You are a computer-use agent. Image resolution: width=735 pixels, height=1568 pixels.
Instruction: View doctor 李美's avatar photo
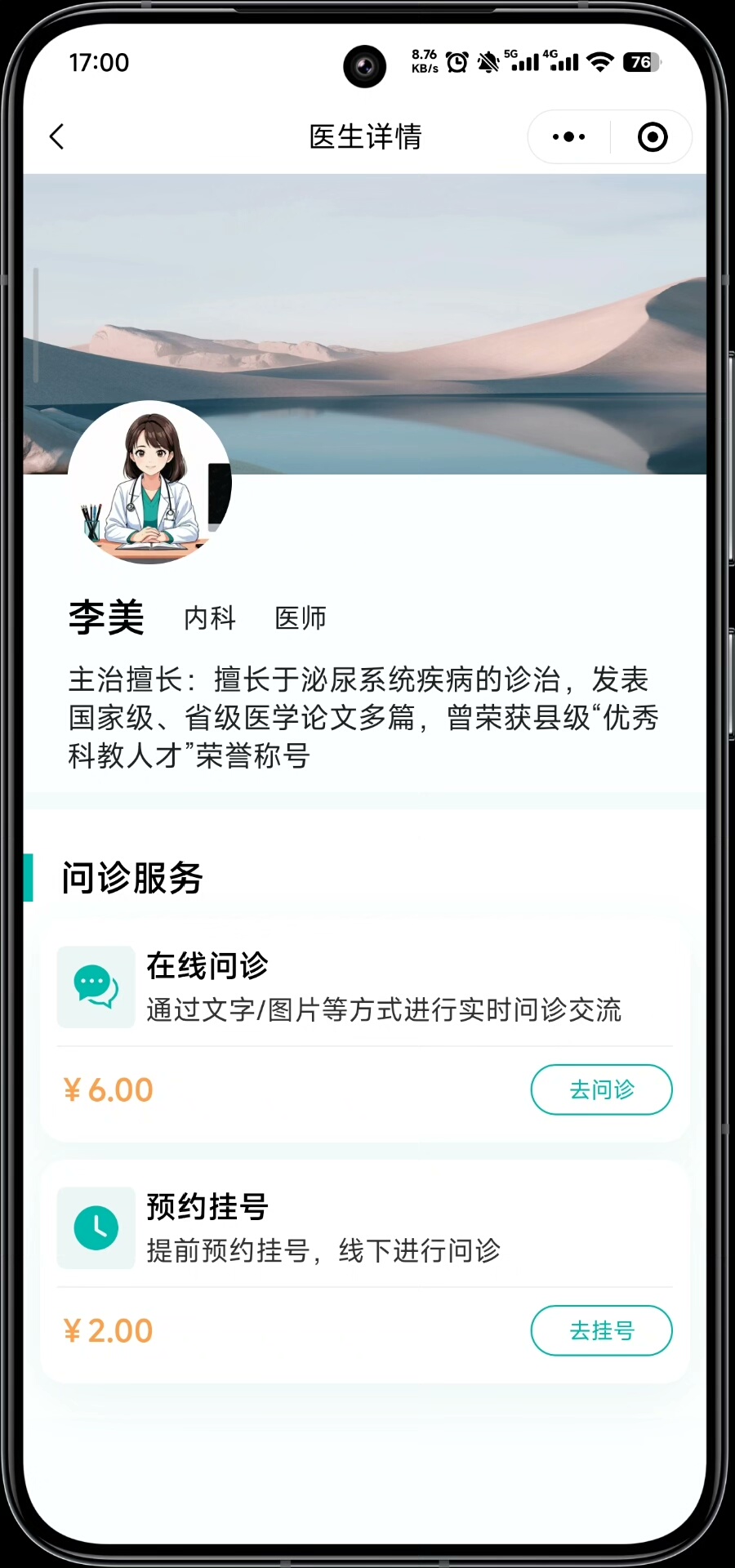click(x=149, y=483)
